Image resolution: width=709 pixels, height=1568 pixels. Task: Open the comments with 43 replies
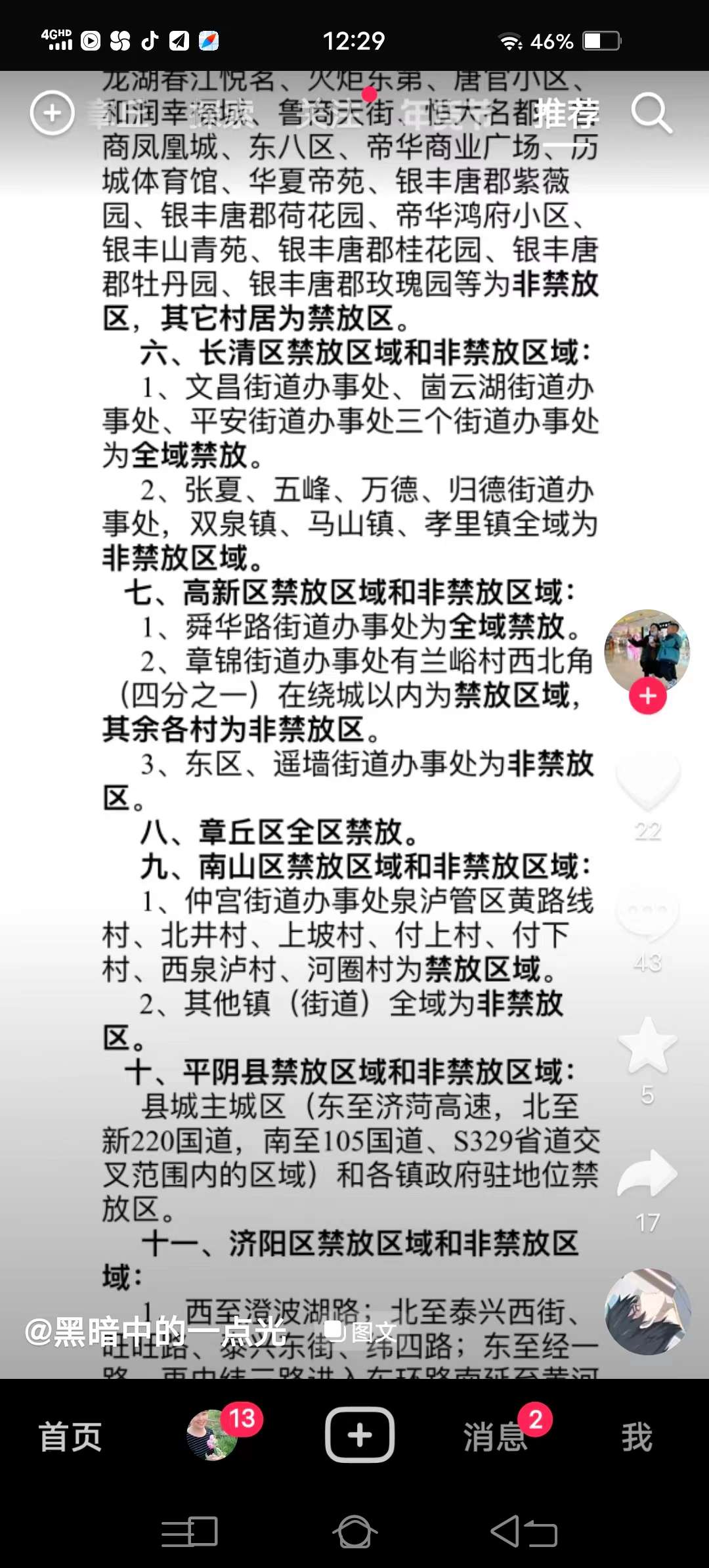pos(647,913)
